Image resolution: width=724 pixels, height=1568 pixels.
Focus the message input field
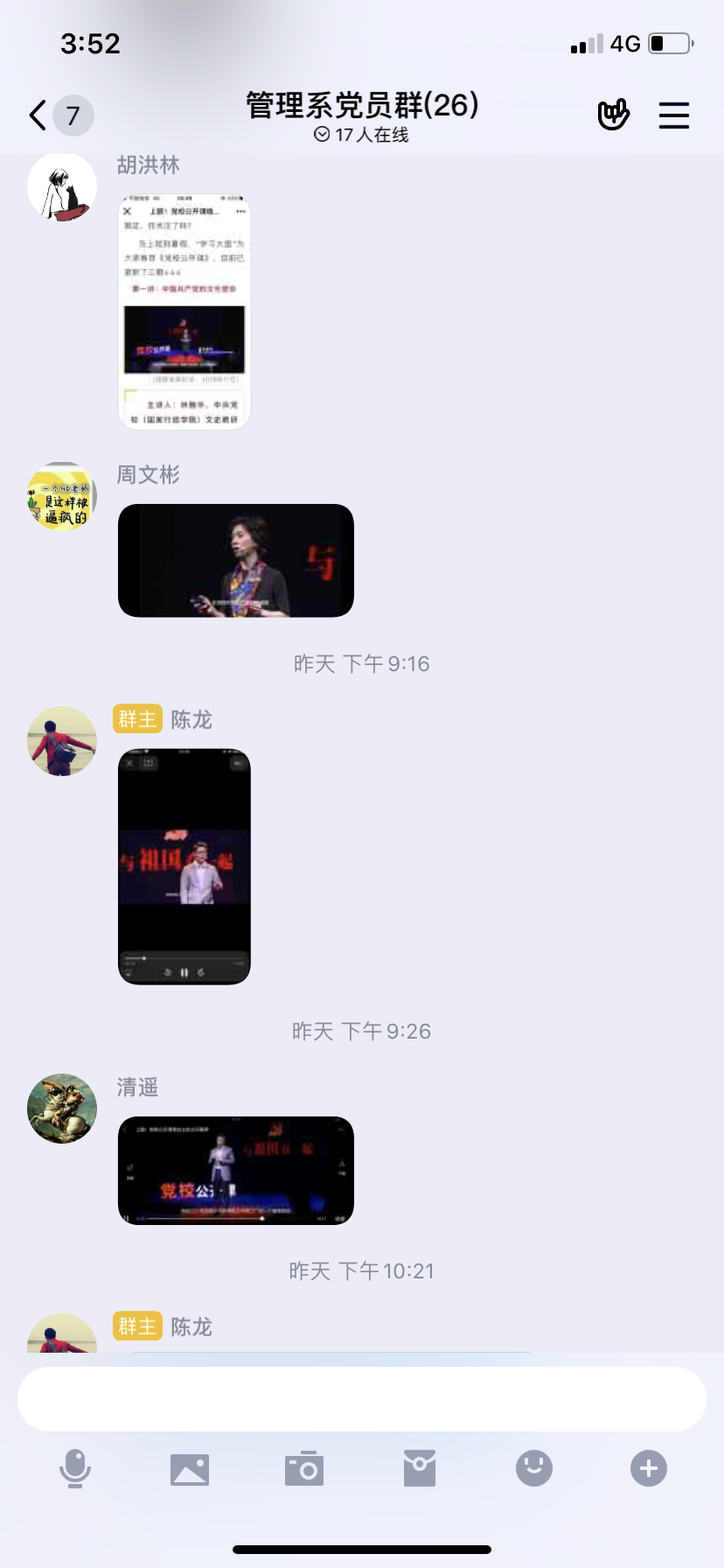tap(362, 1399)
